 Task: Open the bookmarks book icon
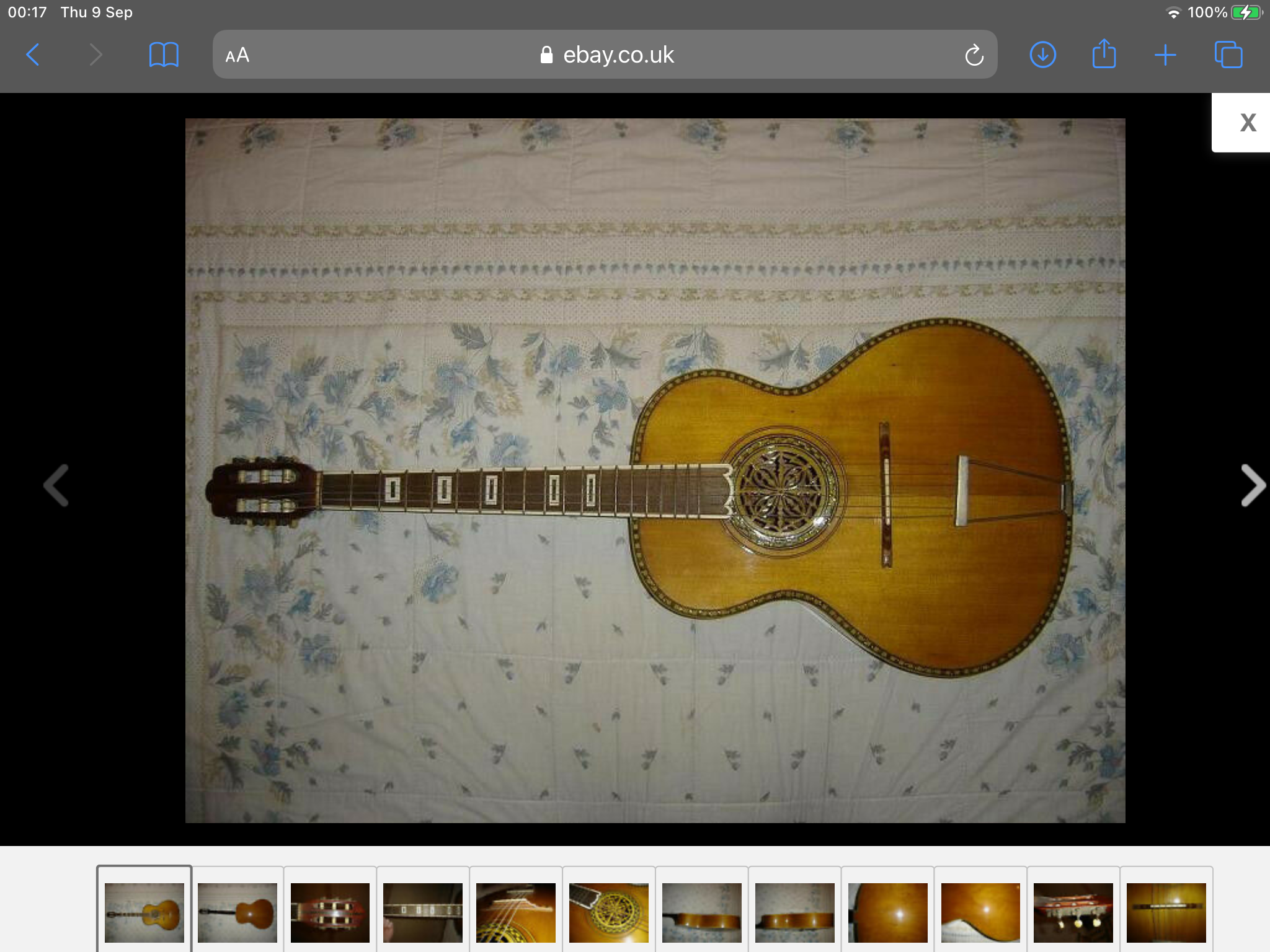point(164,55)
